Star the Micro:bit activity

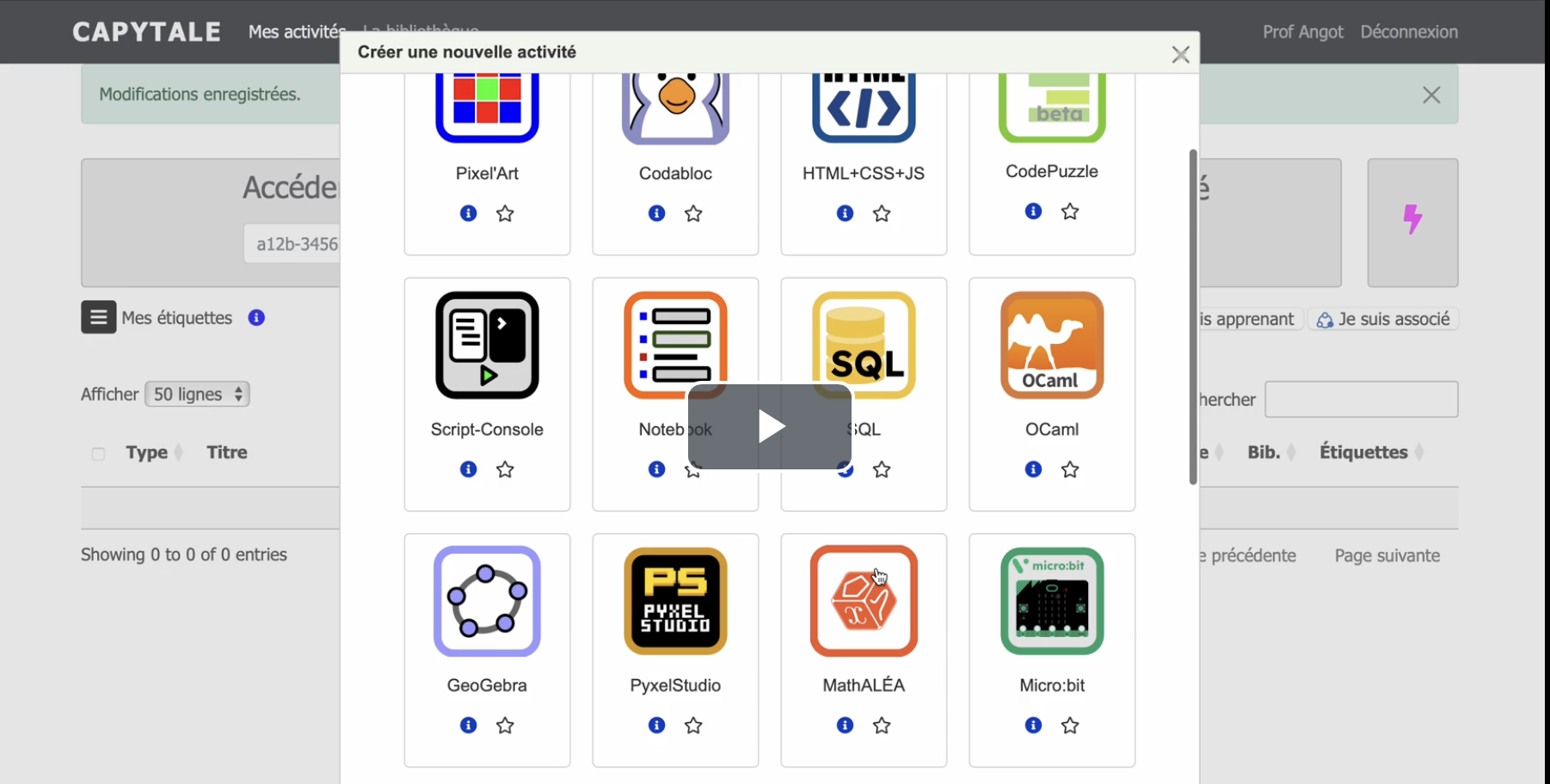pos(1070,726)
